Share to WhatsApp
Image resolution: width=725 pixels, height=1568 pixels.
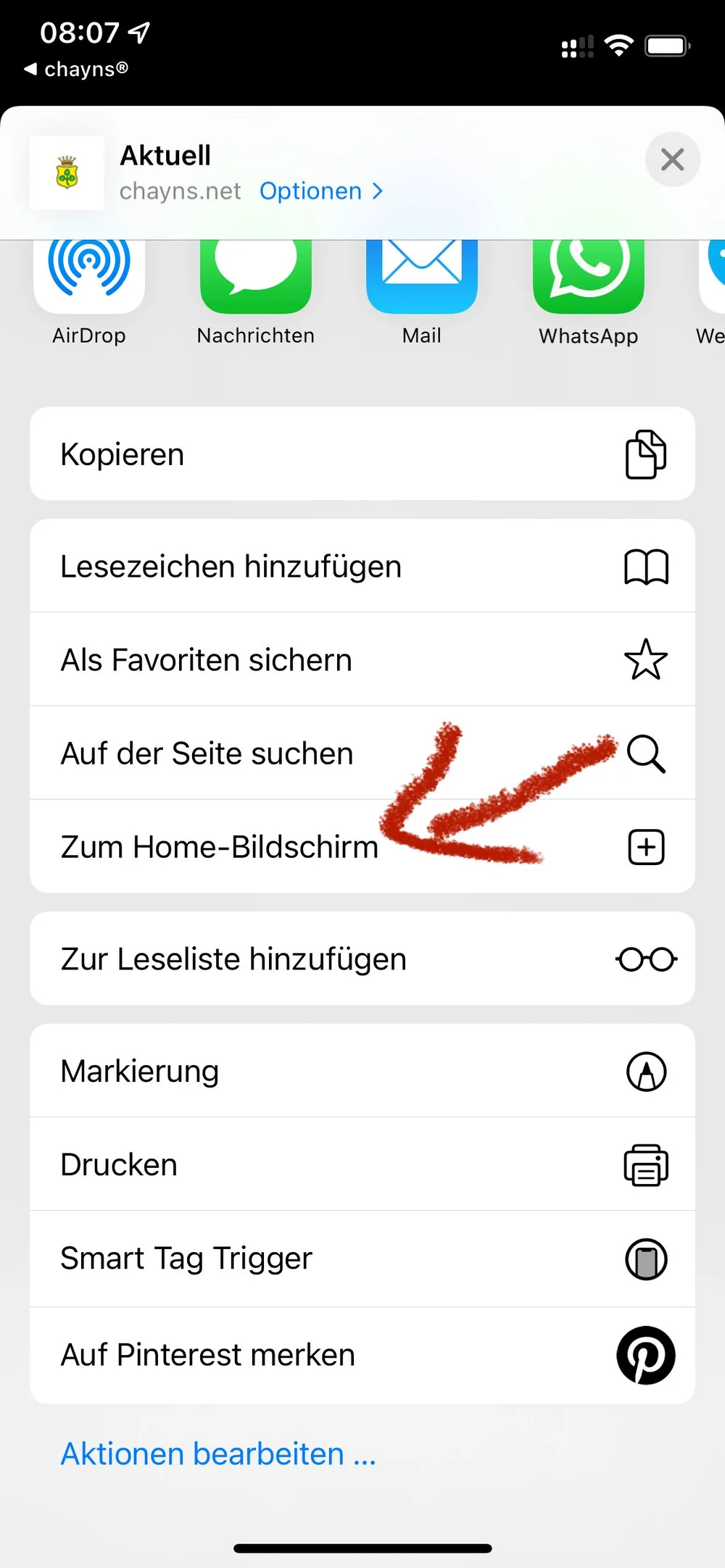pyautogui.click(x=588, y=283)
